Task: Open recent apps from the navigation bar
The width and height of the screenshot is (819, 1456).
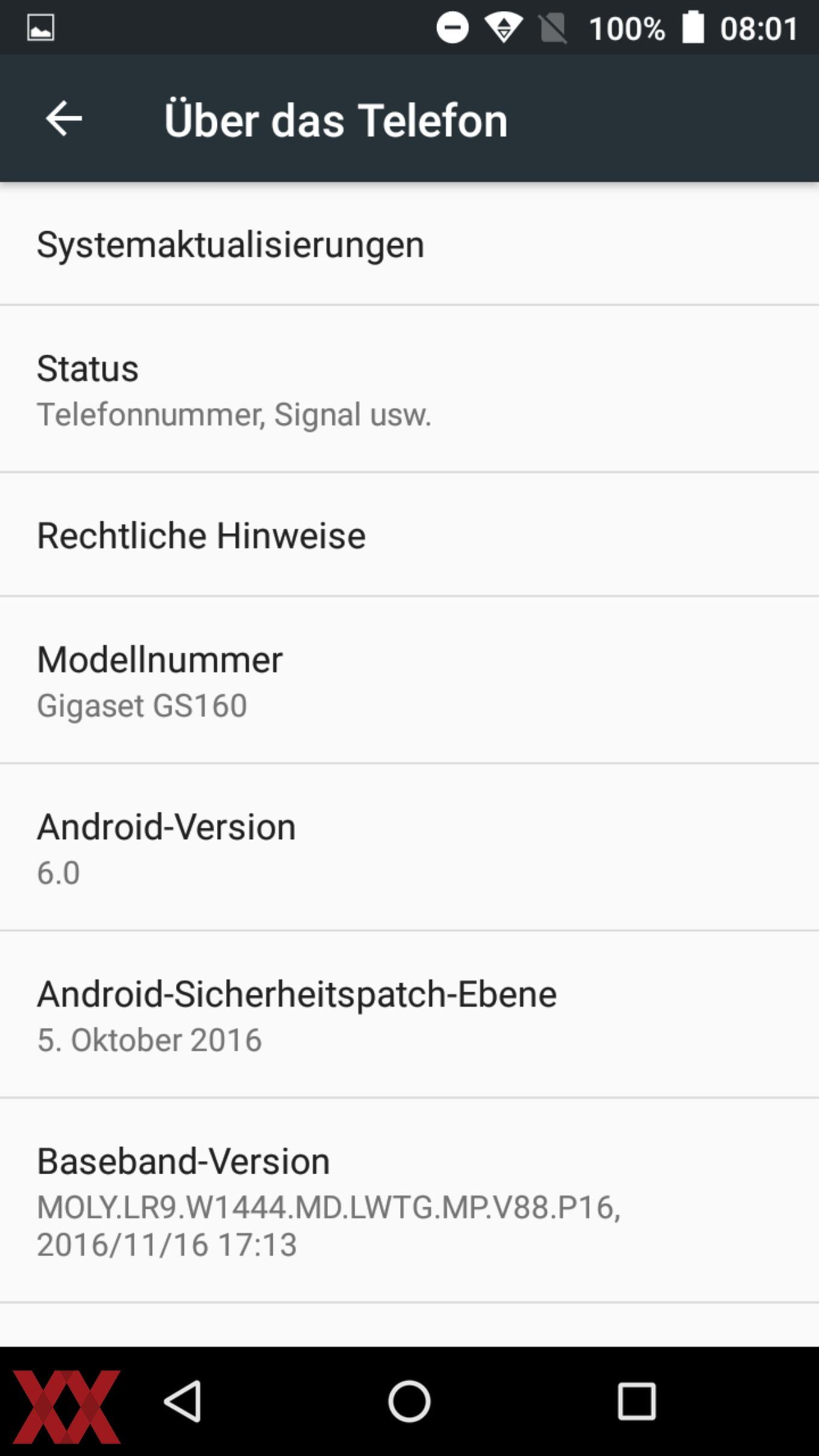Action: tap(637, 1401)
